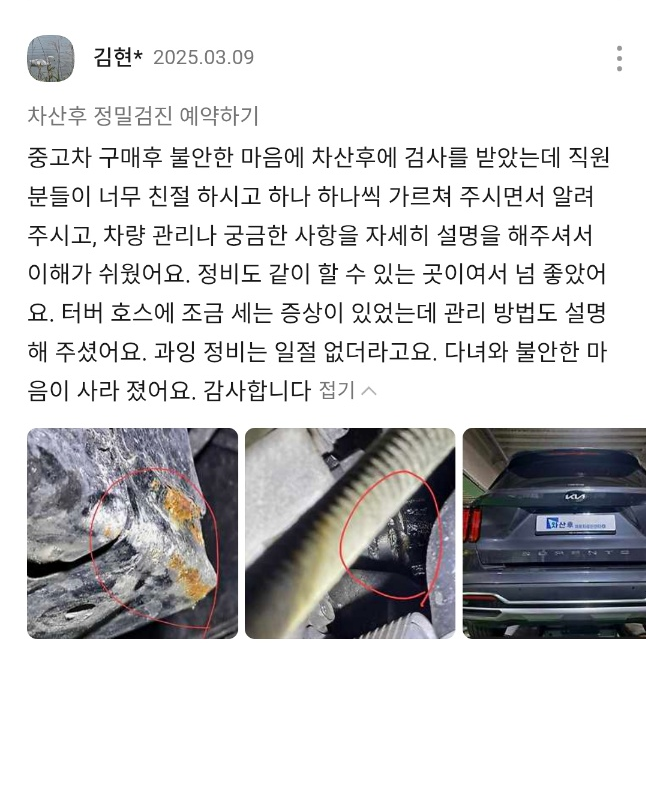Collapse the review text with 접기
648x795 pixels.
click(347, 390)
